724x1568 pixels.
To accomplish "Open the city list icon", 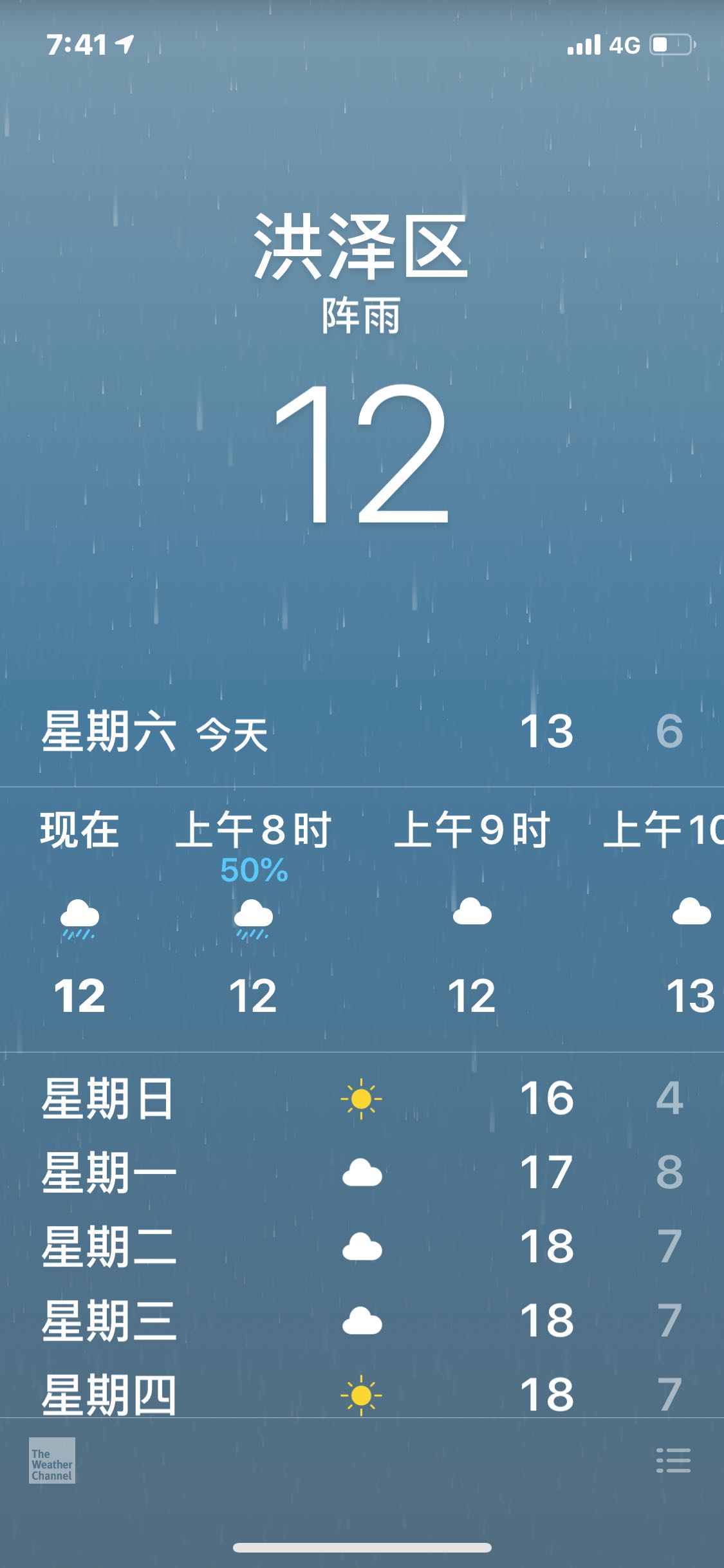I will tap(673, 1461).
